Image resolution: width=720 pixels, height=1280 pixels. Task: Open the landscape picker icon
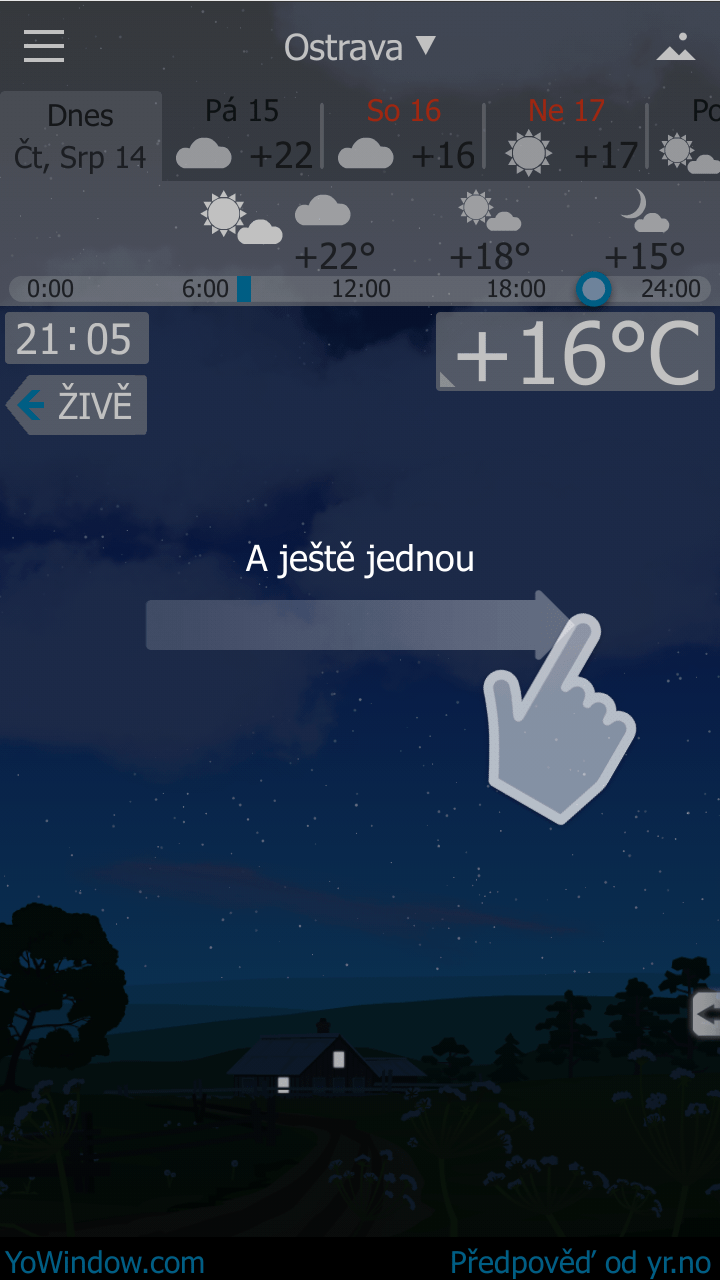(x=676, y=46)
